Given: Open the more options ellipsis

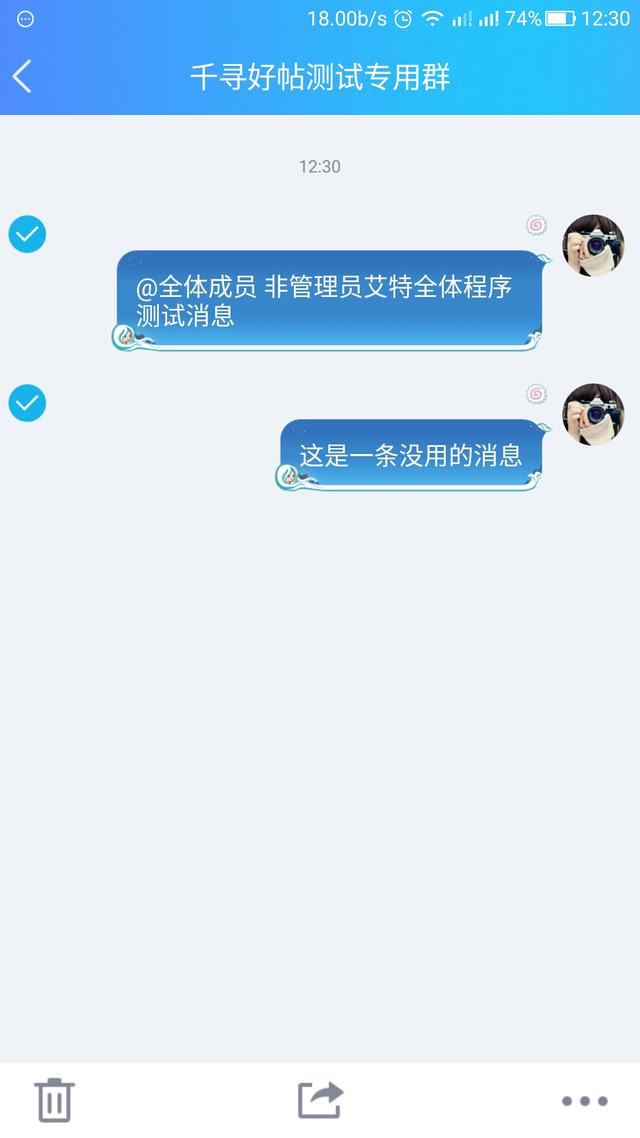Looking at the screenshot, I should 584,1101.
